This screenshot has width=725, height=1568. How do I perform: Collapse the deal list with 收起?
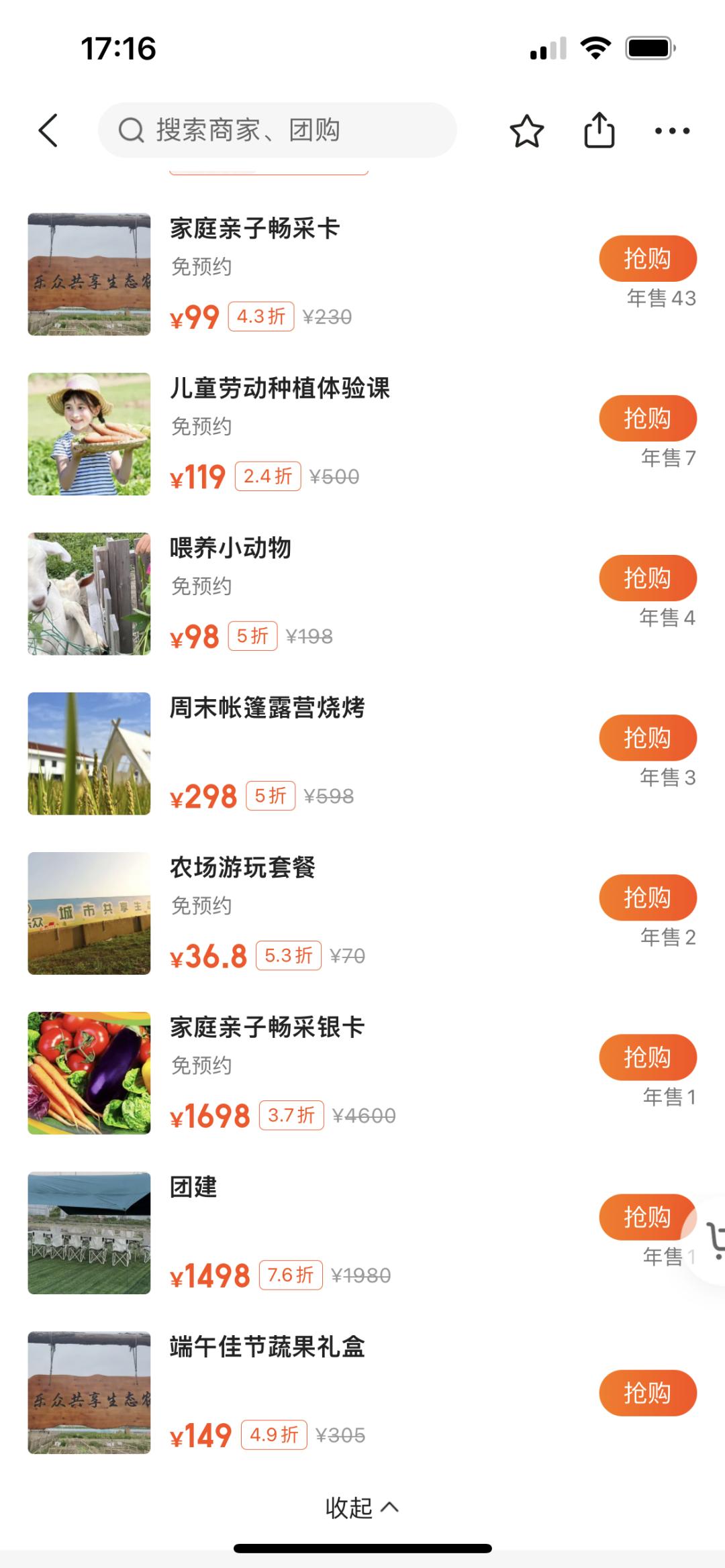pos(362,1508)
